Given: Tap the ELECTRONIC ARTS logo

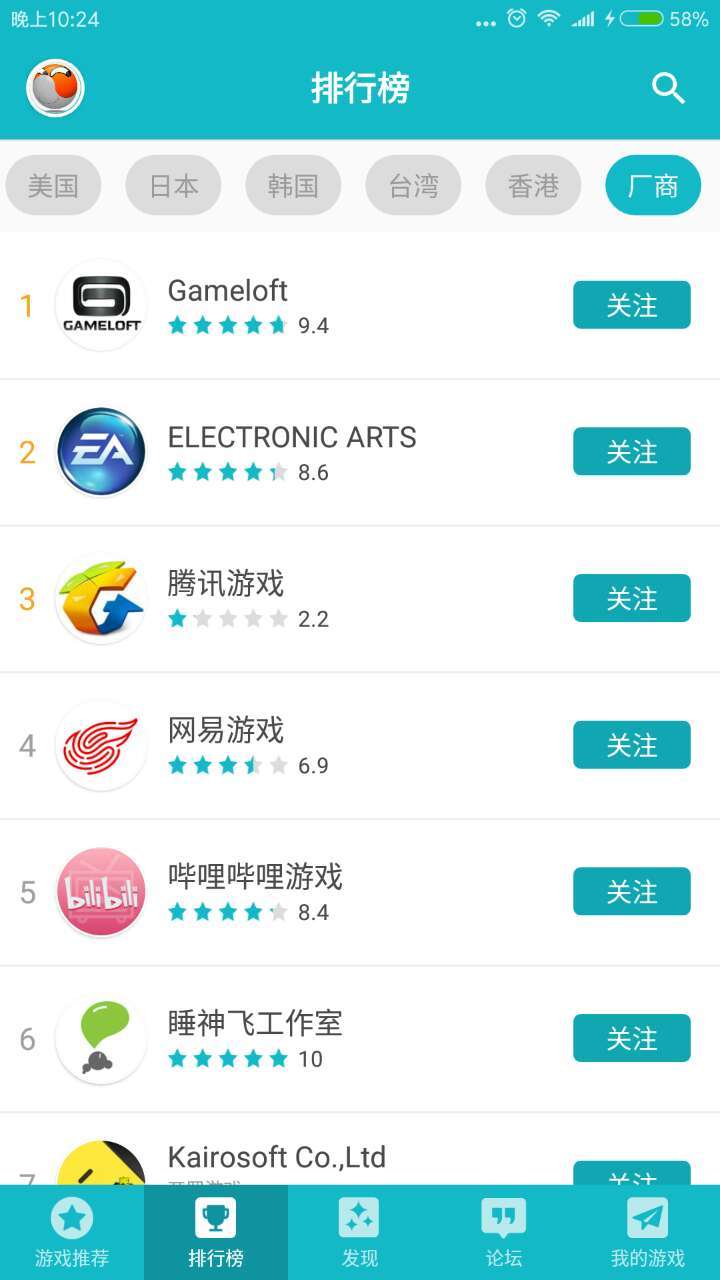Looking at the screenshot, I should pos(101,451).
